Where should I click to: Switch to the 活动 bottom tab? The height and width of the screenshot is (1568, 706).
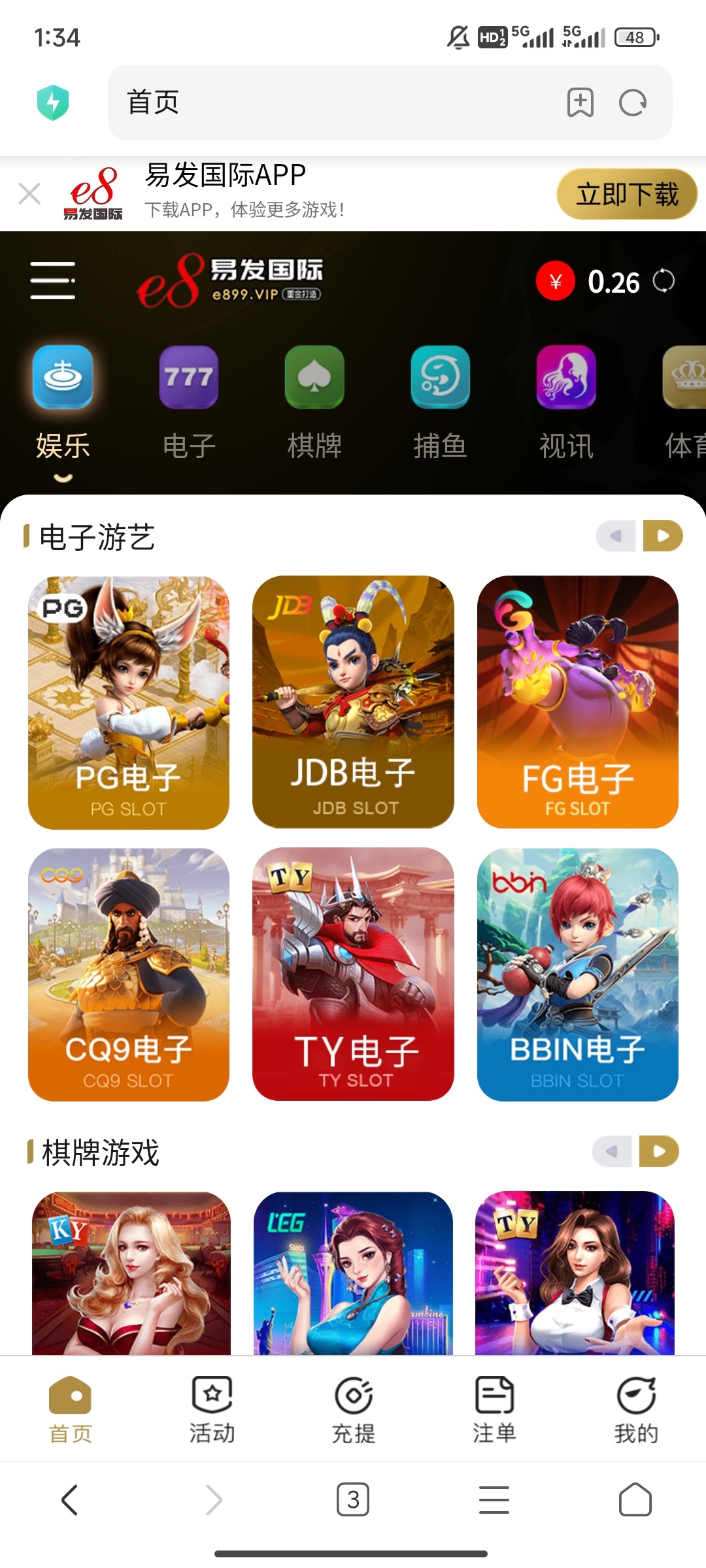(212, 1409)
